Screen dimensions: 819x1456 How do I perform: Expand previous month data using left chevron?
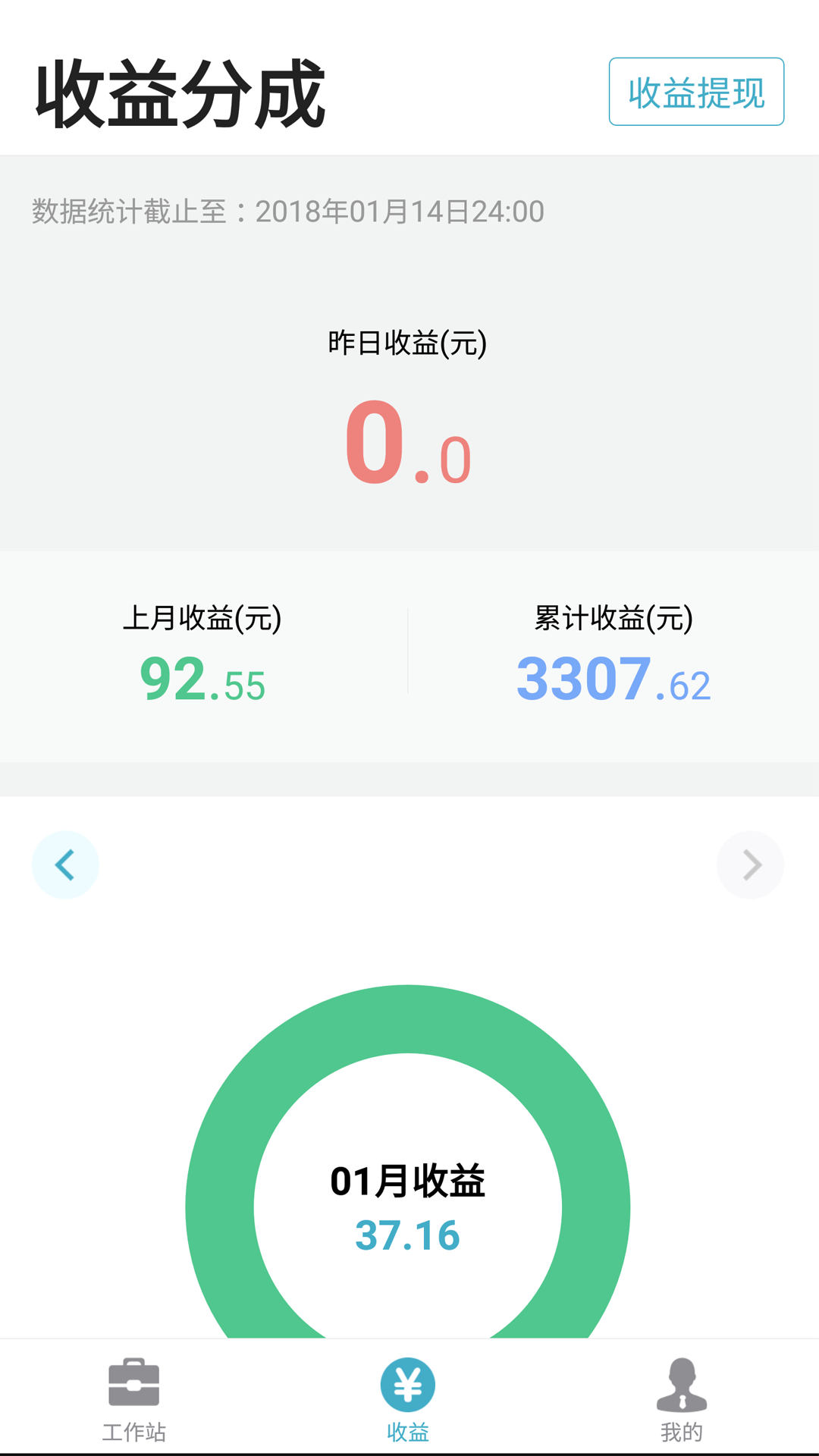click(65, 864)
